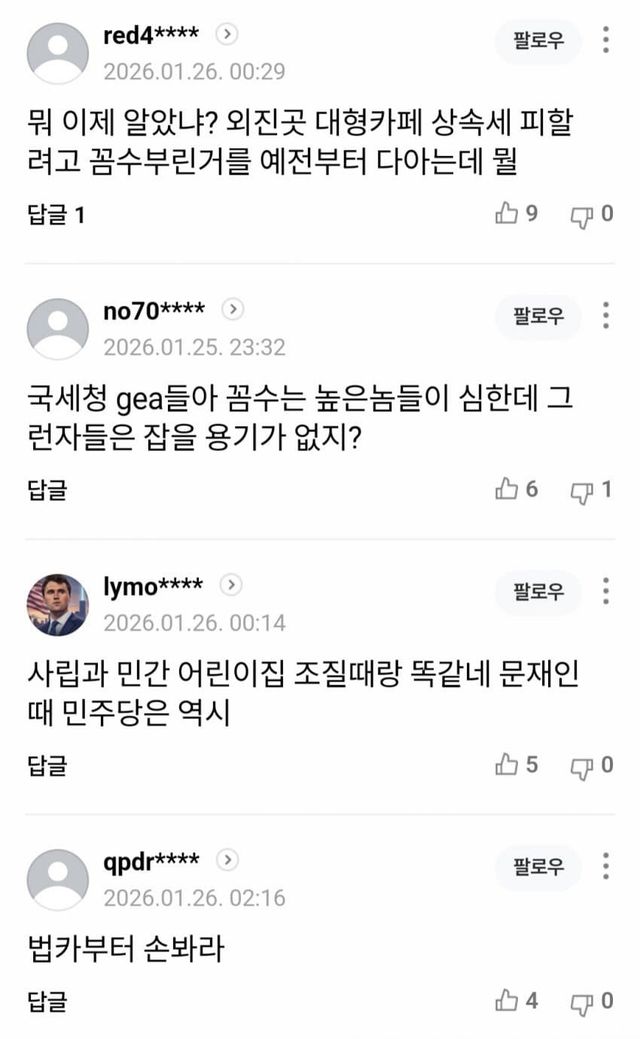Viewport: 640px width, 1039px height.
Task: Follow user qpdr****
Action: click(538, 866)
